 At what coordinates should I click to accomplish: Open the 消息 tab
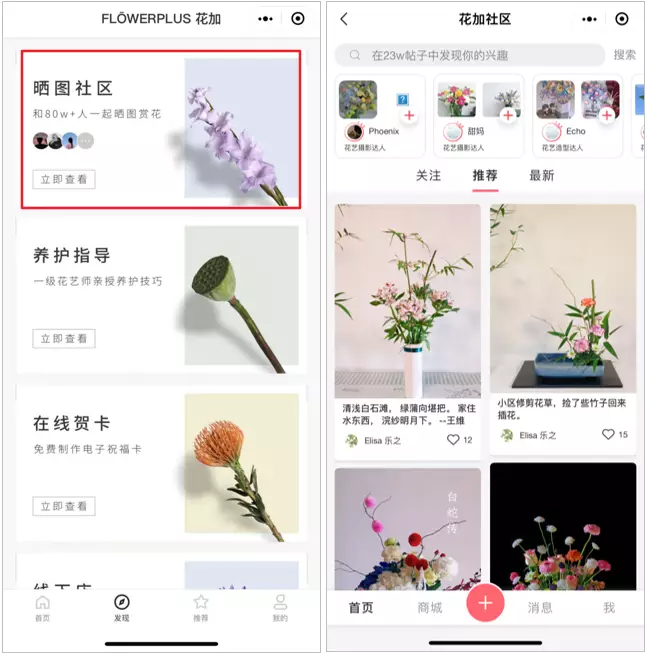(540, 607)
